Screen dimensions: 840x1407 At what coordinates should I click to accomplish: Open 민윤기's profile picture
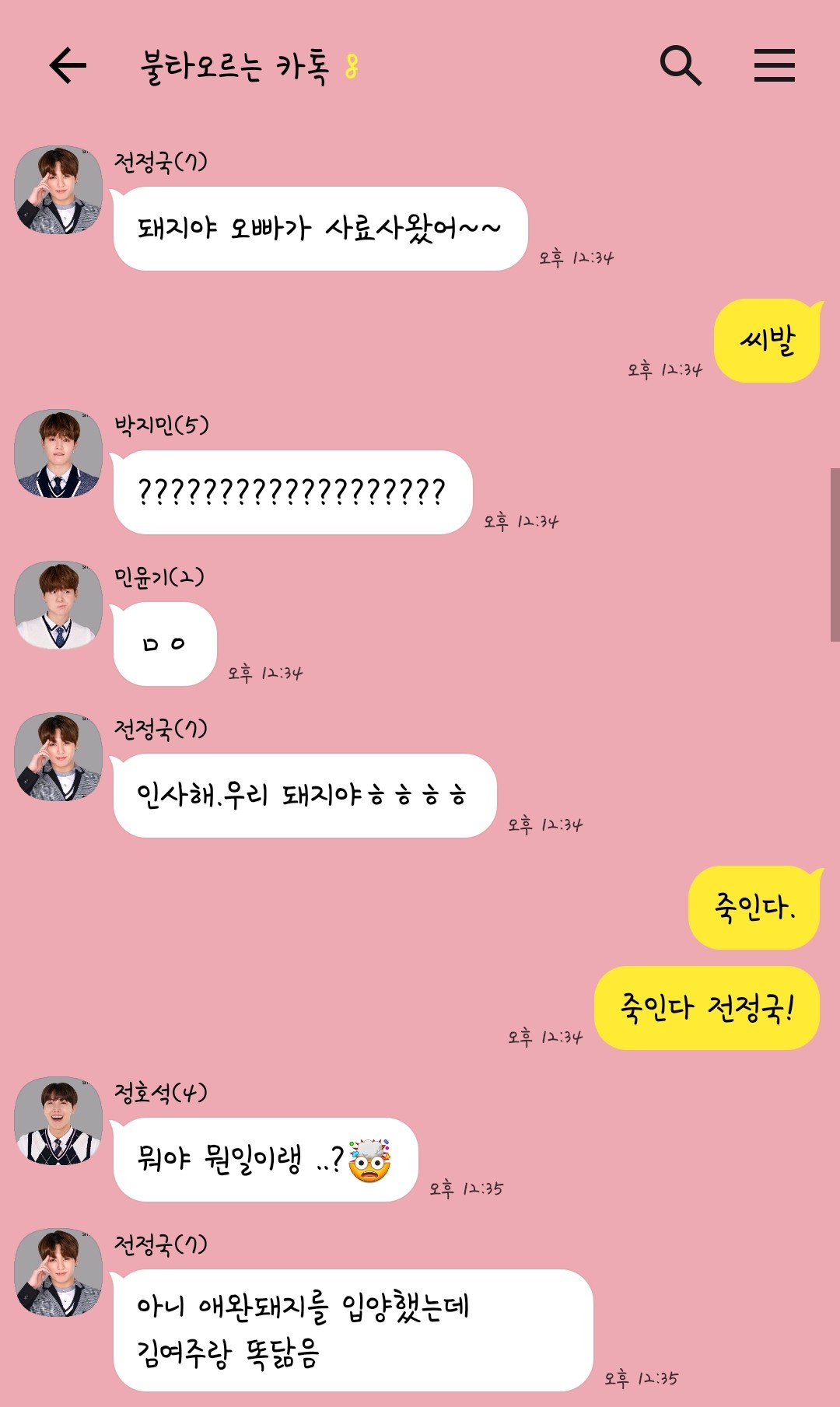(58, 605)
